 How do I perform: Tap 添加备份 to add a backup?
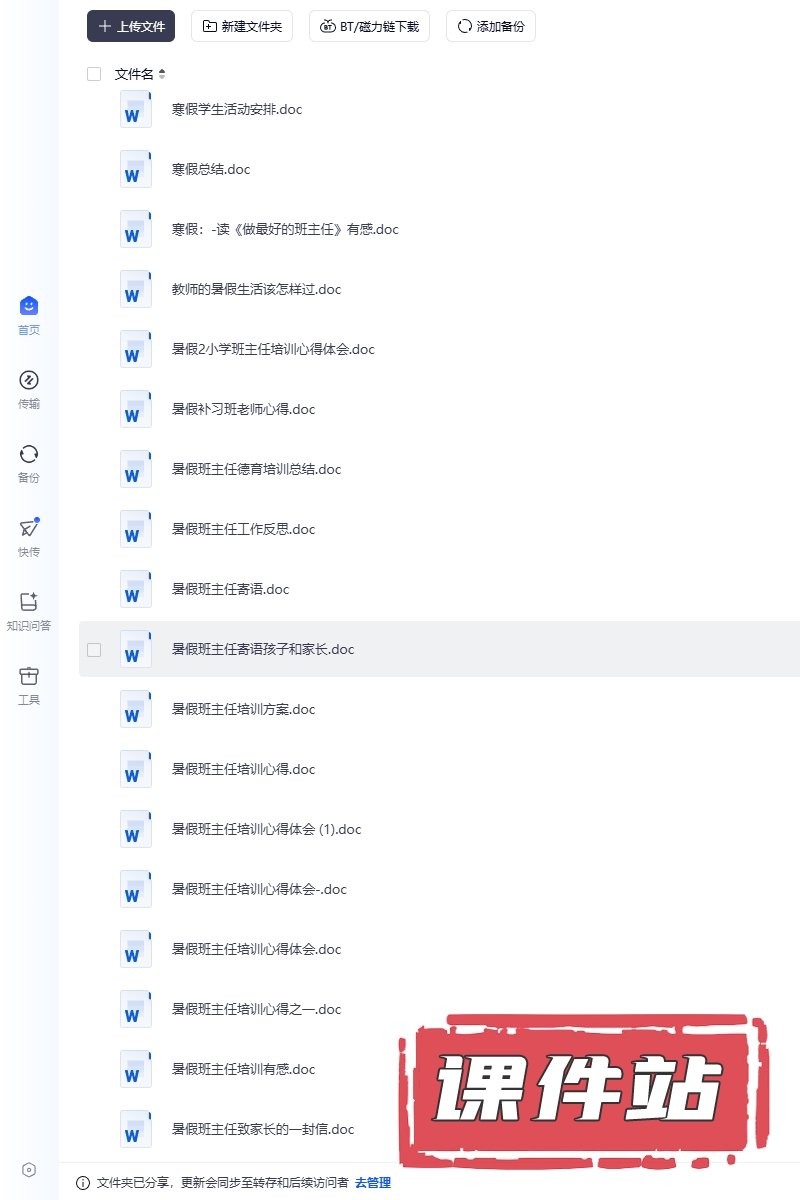(490, 27)
